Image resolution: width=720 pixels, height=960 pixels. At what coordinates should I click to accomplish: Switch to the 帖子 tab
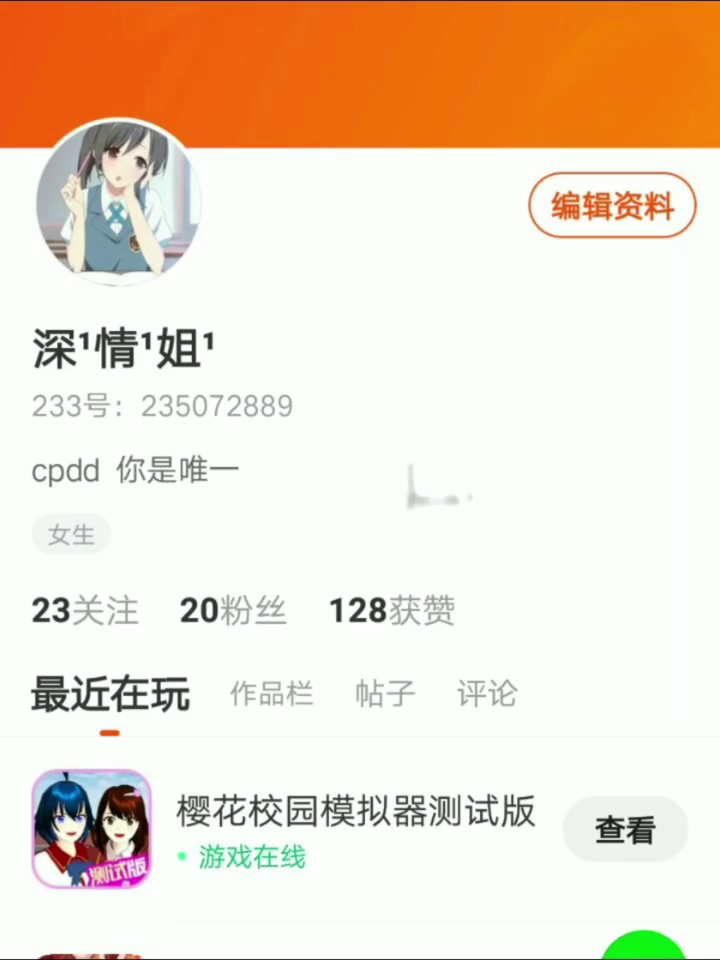tap(385, 693)
